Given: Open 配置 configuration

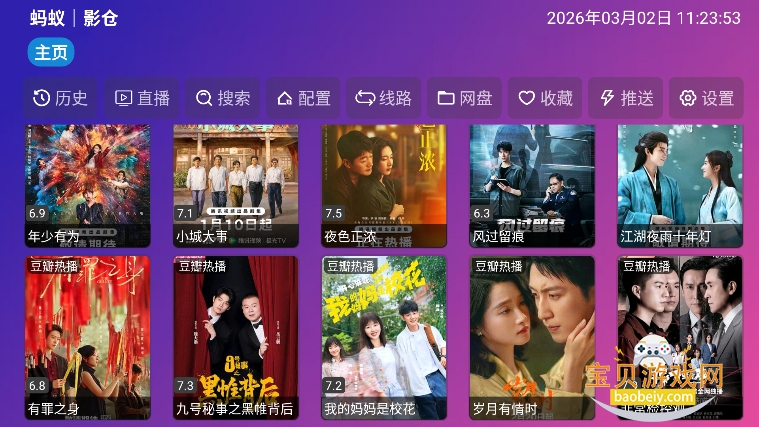Looking at the screenshot, I should (x=303, y=98).
